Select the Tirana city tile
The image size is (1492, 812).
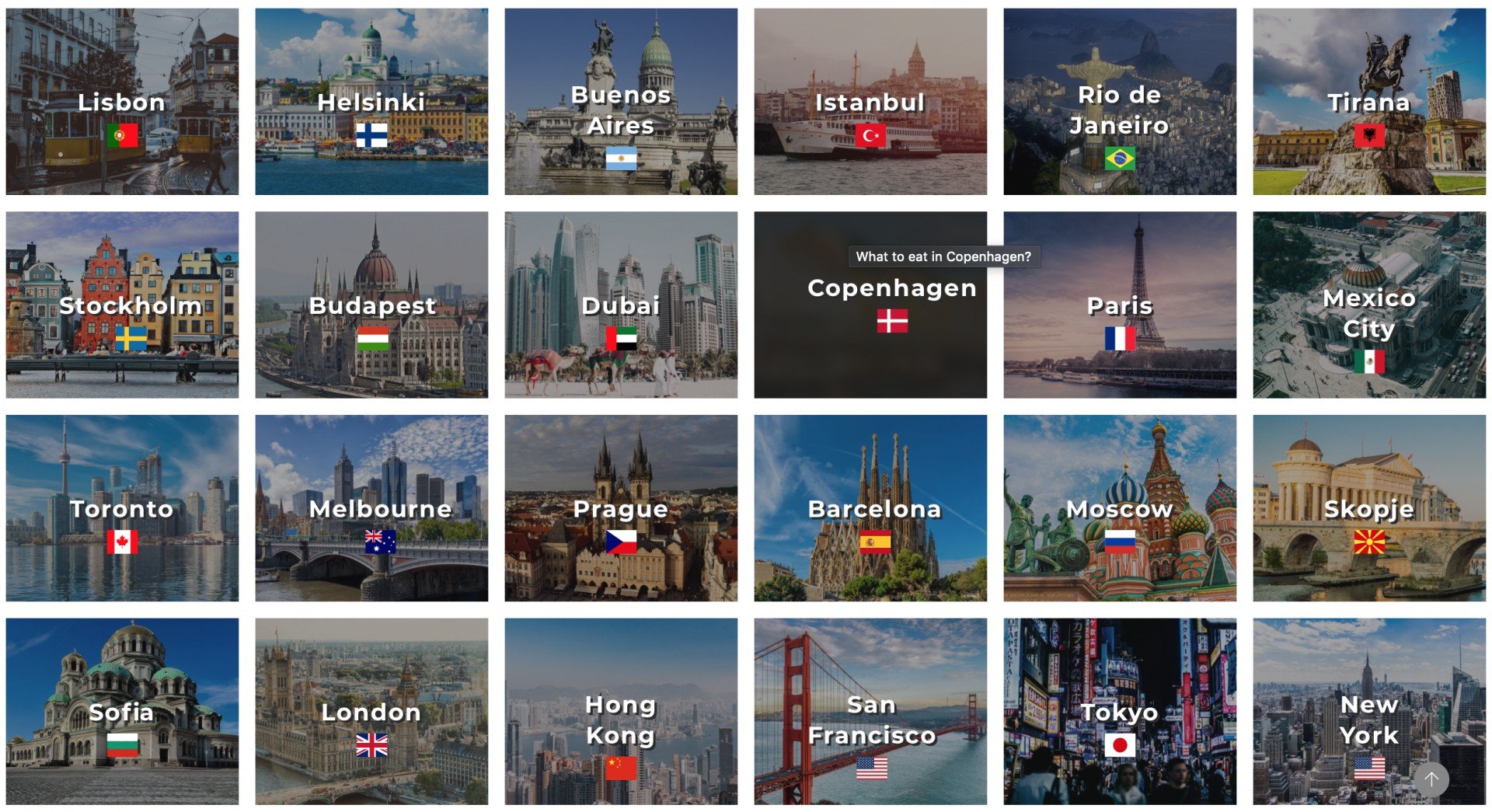1368,102
